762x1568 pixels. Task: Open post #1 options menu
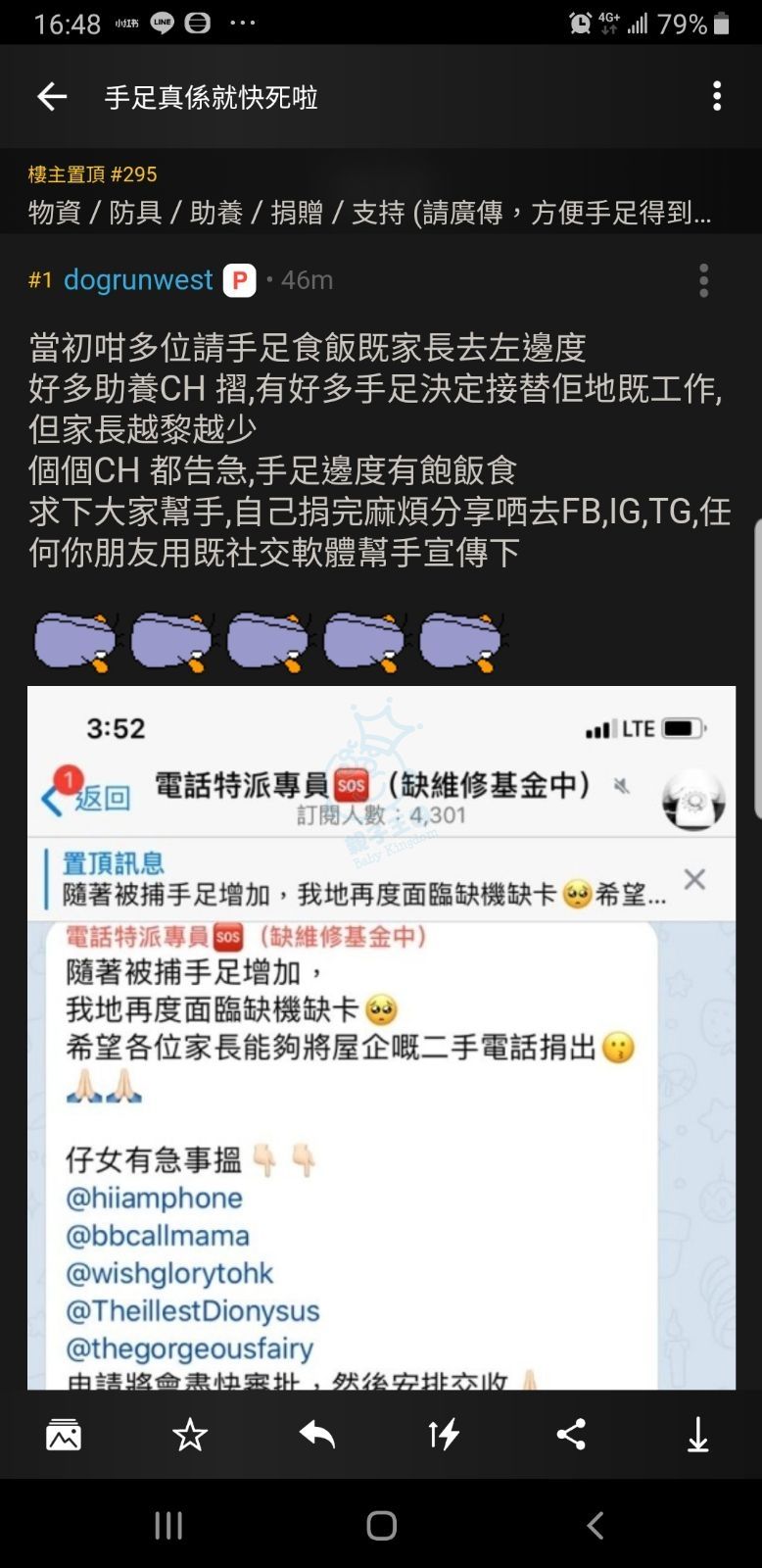click(703, 280)
